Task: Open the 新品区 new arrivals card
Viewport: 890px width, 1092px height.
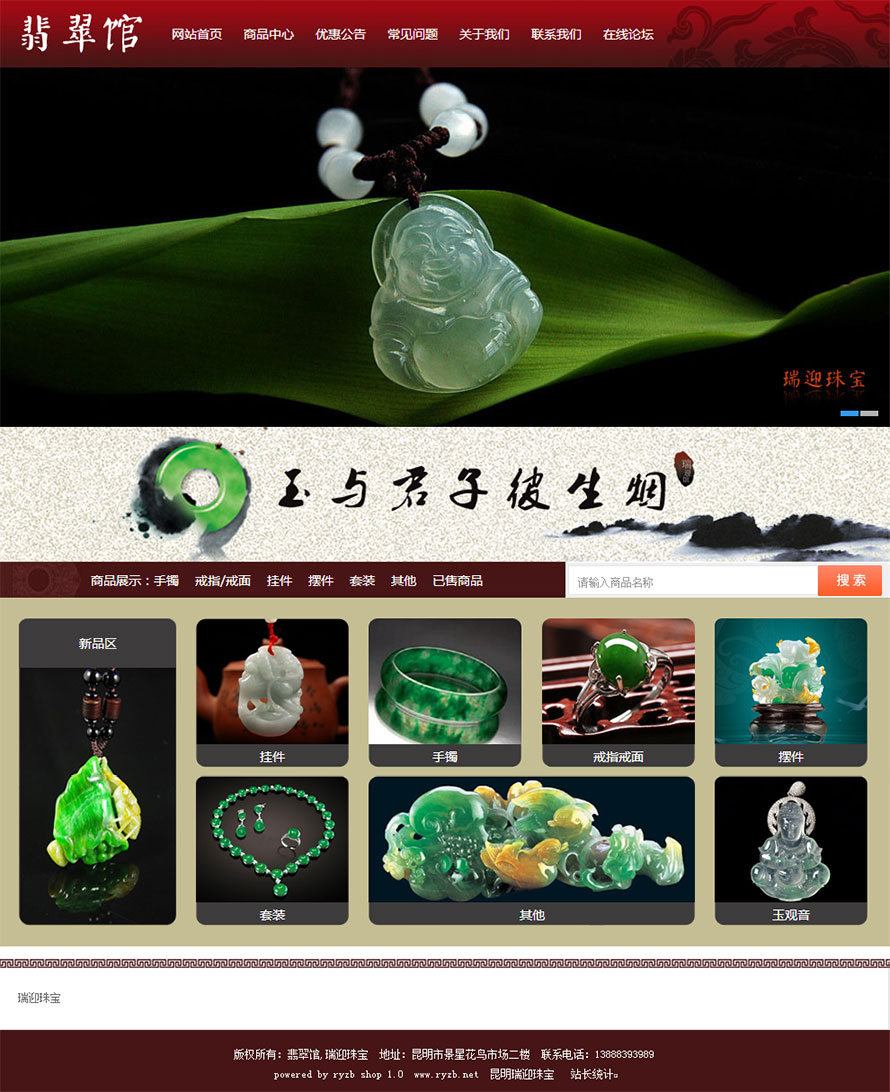Action: click(98, 772)
